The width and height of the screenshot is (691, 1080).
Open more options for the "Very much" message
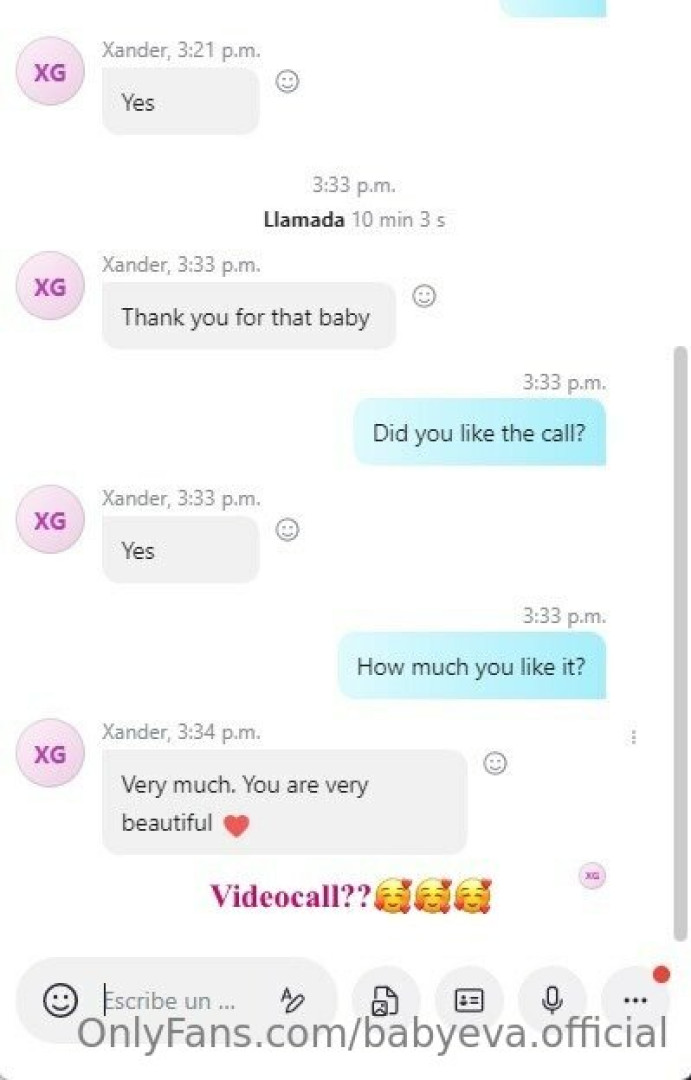coord(633,737)
